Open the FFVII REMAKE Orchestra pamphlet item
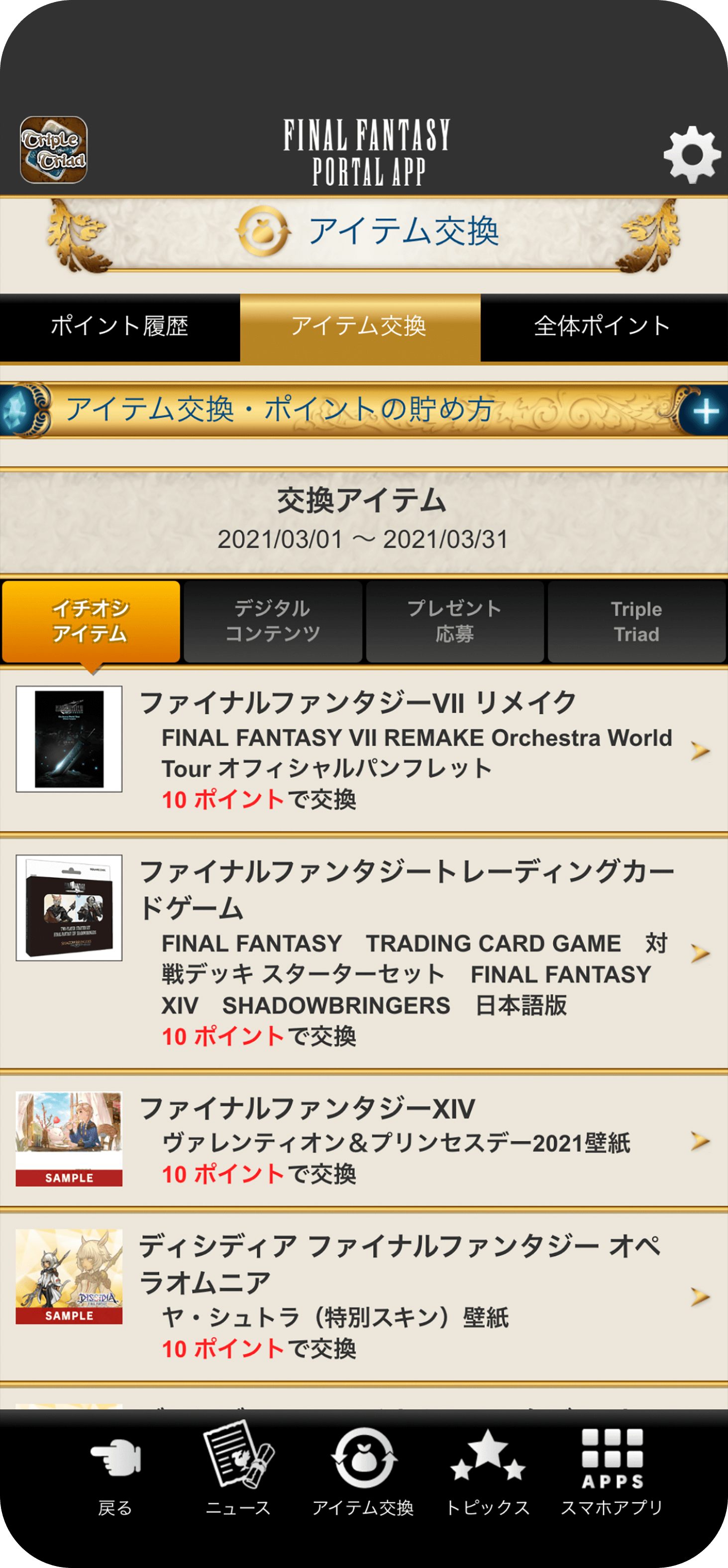 (x=364, y=751)
